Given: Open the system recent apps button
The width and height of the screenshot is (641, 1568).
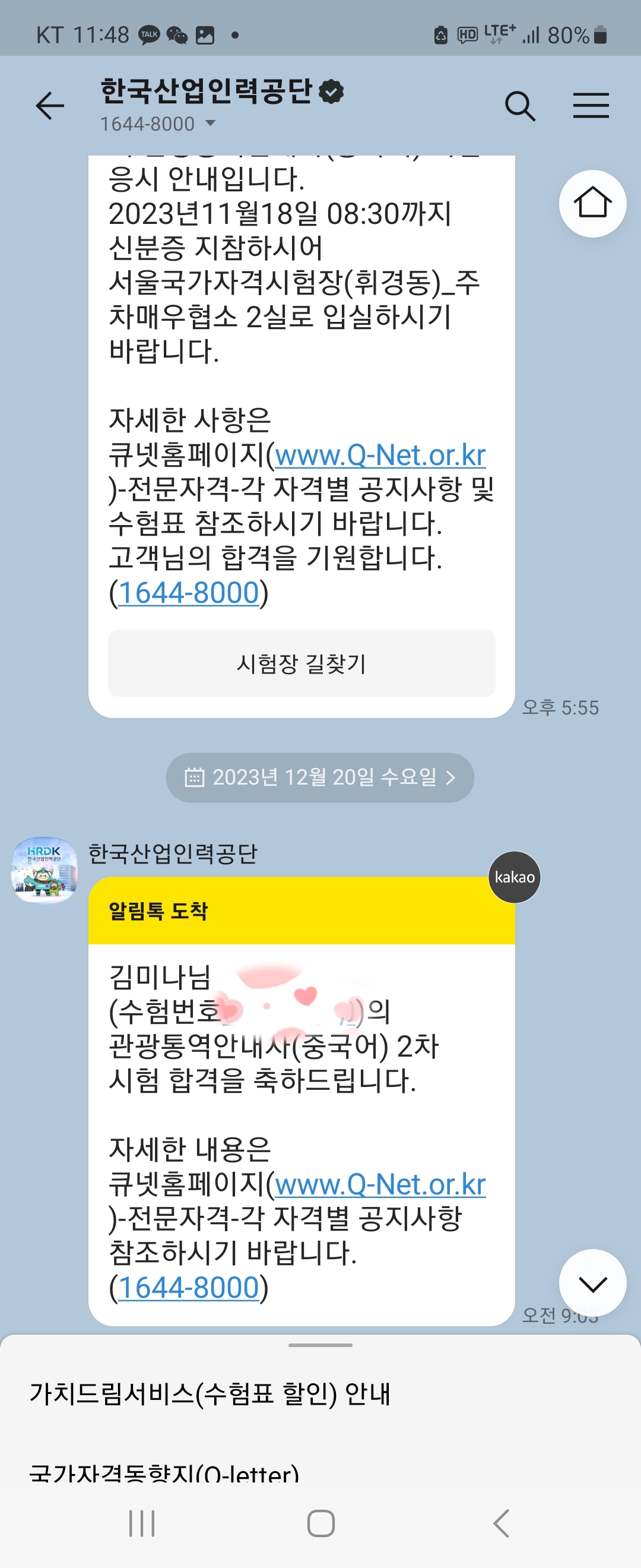Looking at the screenshot, I should click(142, 1523).
